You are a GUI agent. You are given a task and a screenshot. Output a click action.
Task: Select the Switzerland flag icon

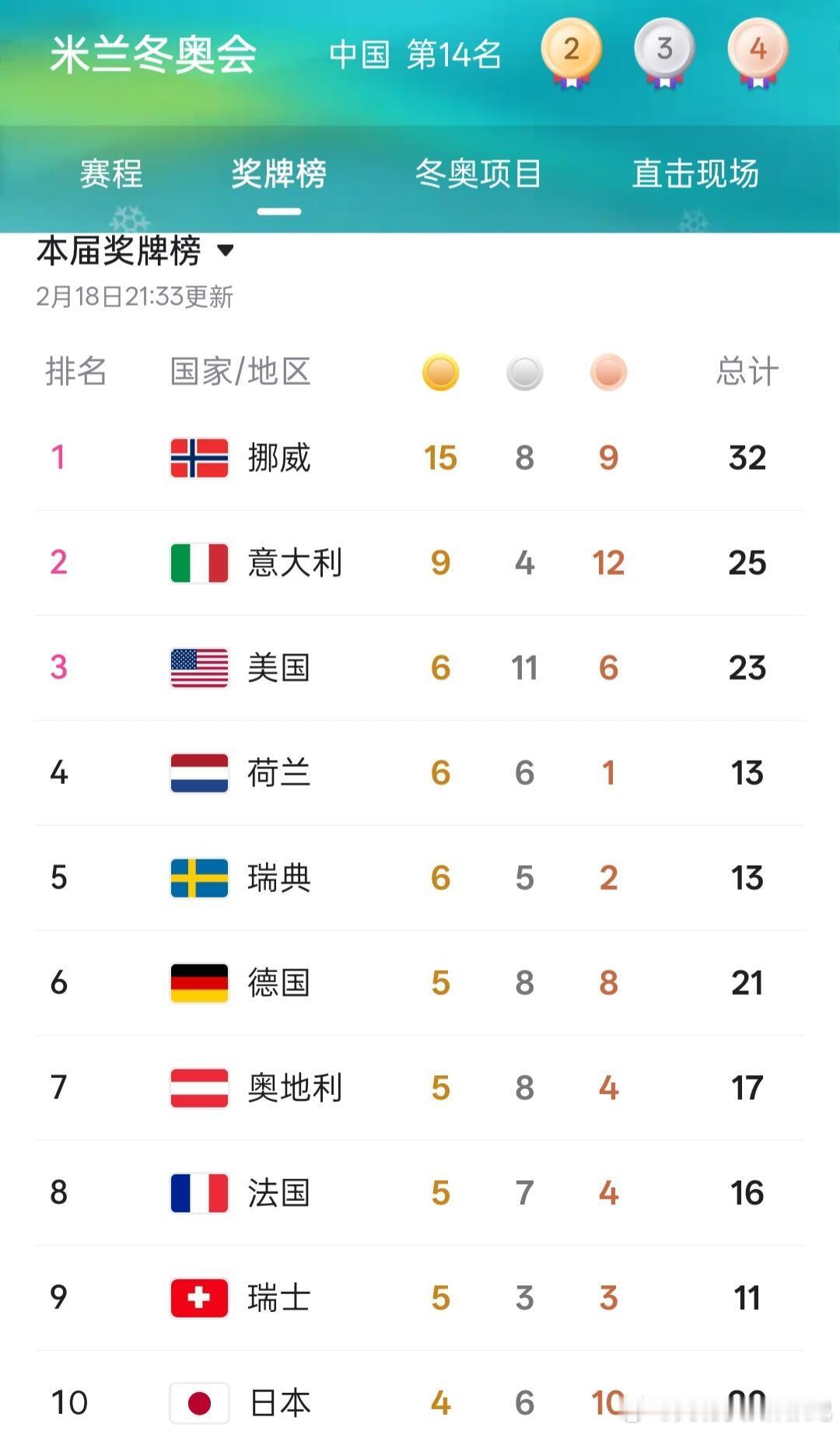[199, 1297]
